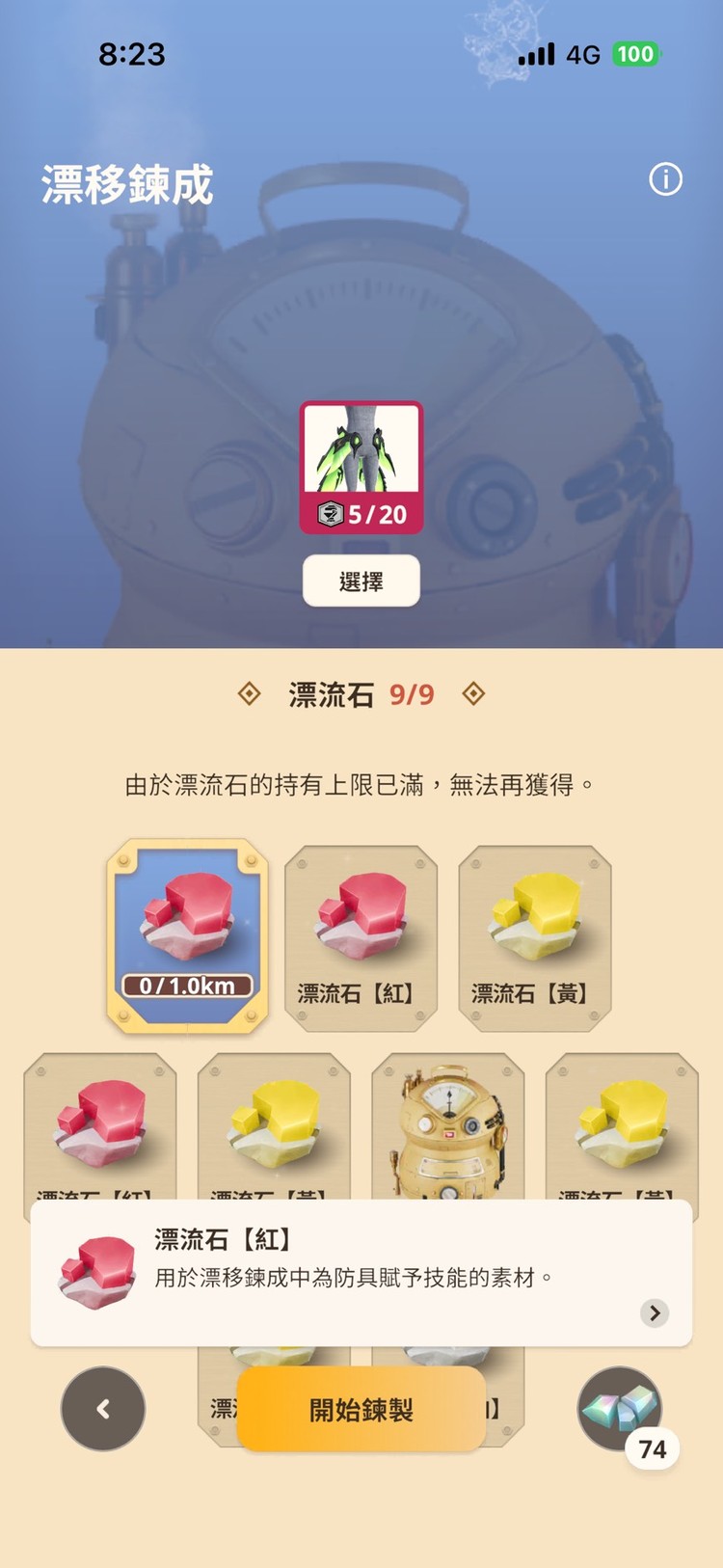Tap the diamond ornament left of 漂流石 header

(250, 692)
